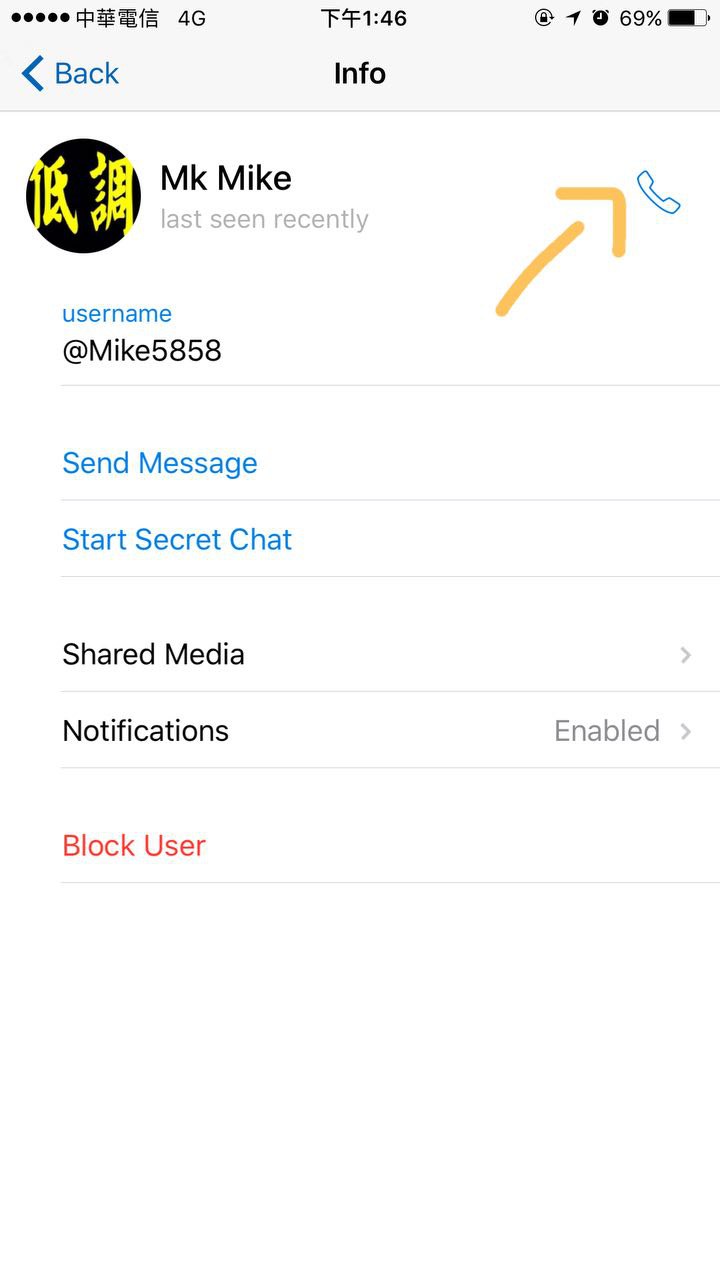Block User Mk Mike
The height and width of the screenshot is (1280, 720).
(134, 845)
